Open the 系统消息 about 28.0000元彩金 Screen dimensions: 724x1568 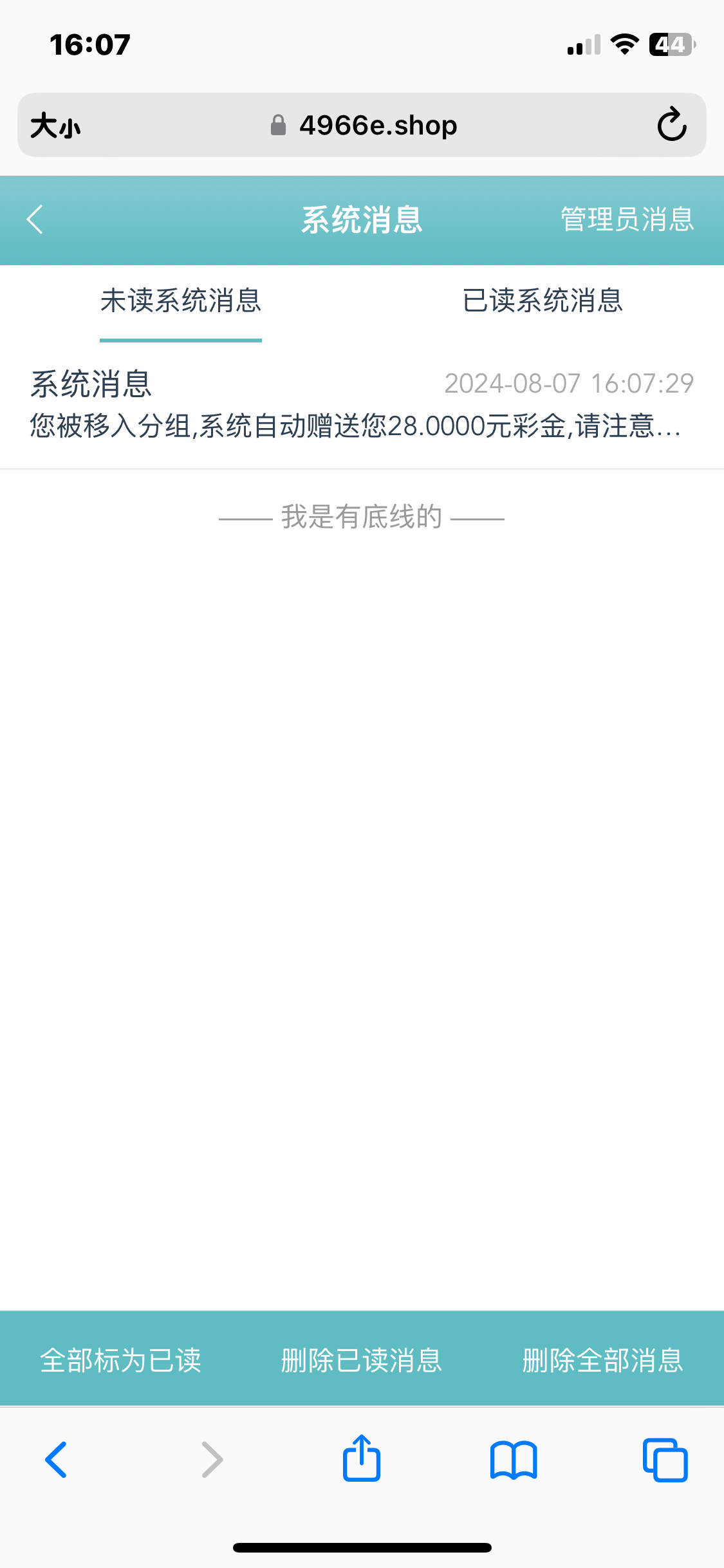click(x=362, y=404)
